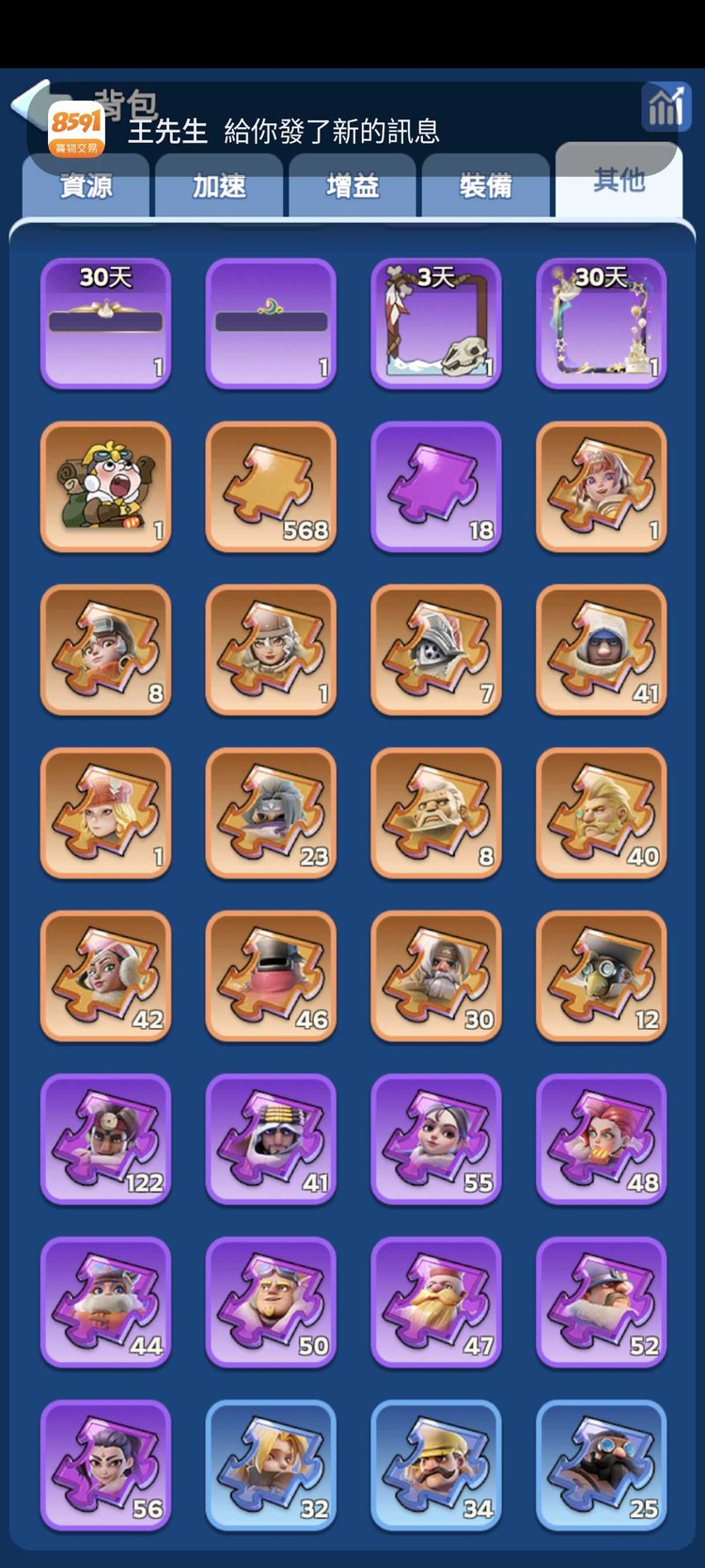Tap the orange hero shard with count 40
Image resolution: width=705 pixels, height=1568 pixels.
(x=602, y=813)
